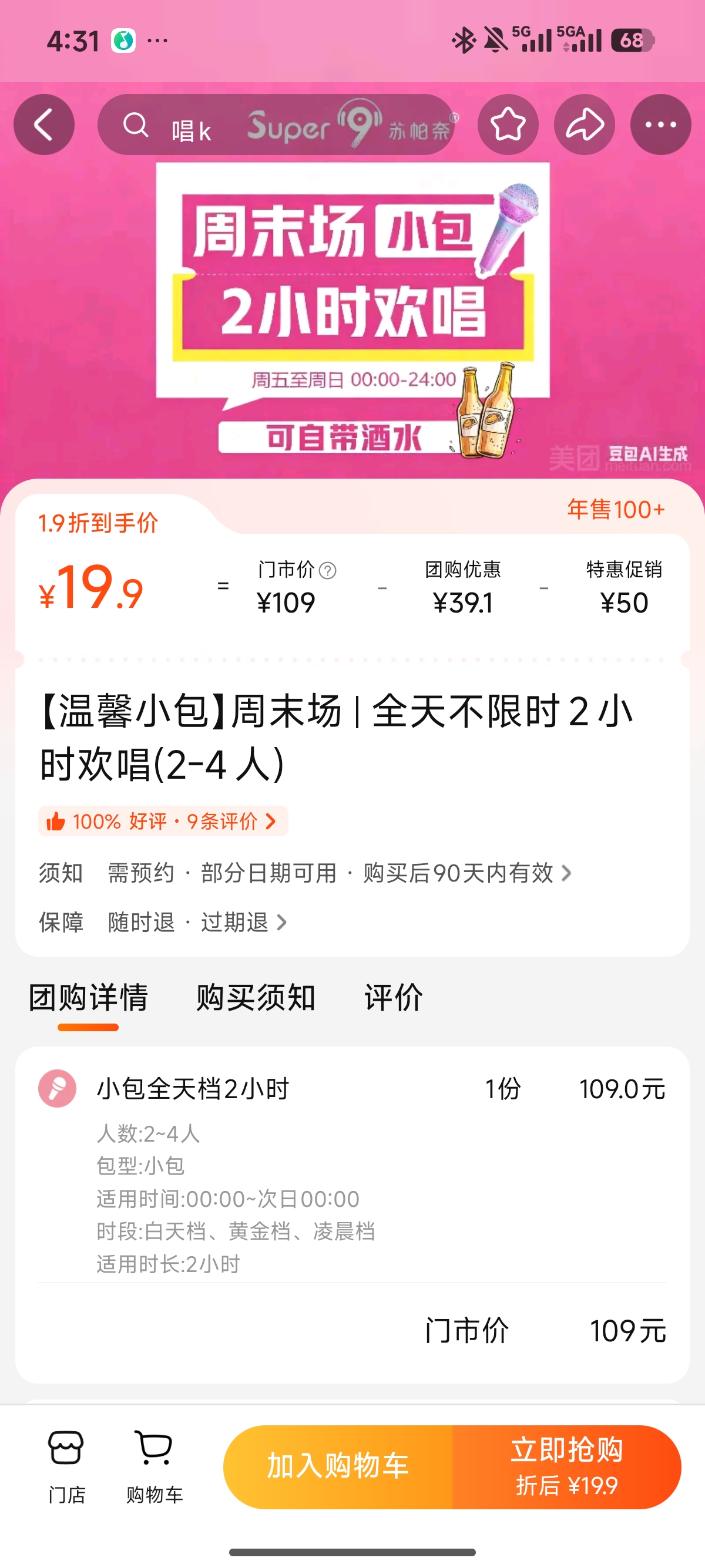Switch to the 购买须知 tab
705x1568 pixels.
tap(255, 998)
